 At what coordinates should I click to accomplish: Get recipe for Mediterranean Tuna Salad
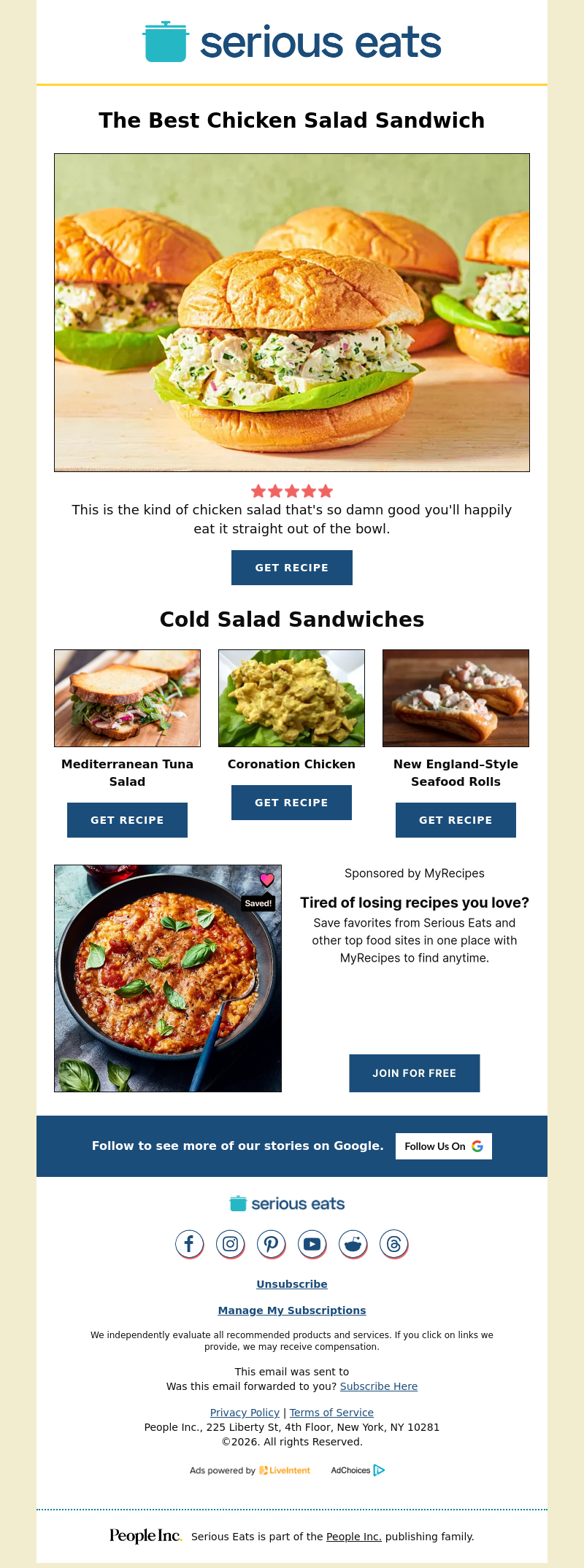pos(127,820)
